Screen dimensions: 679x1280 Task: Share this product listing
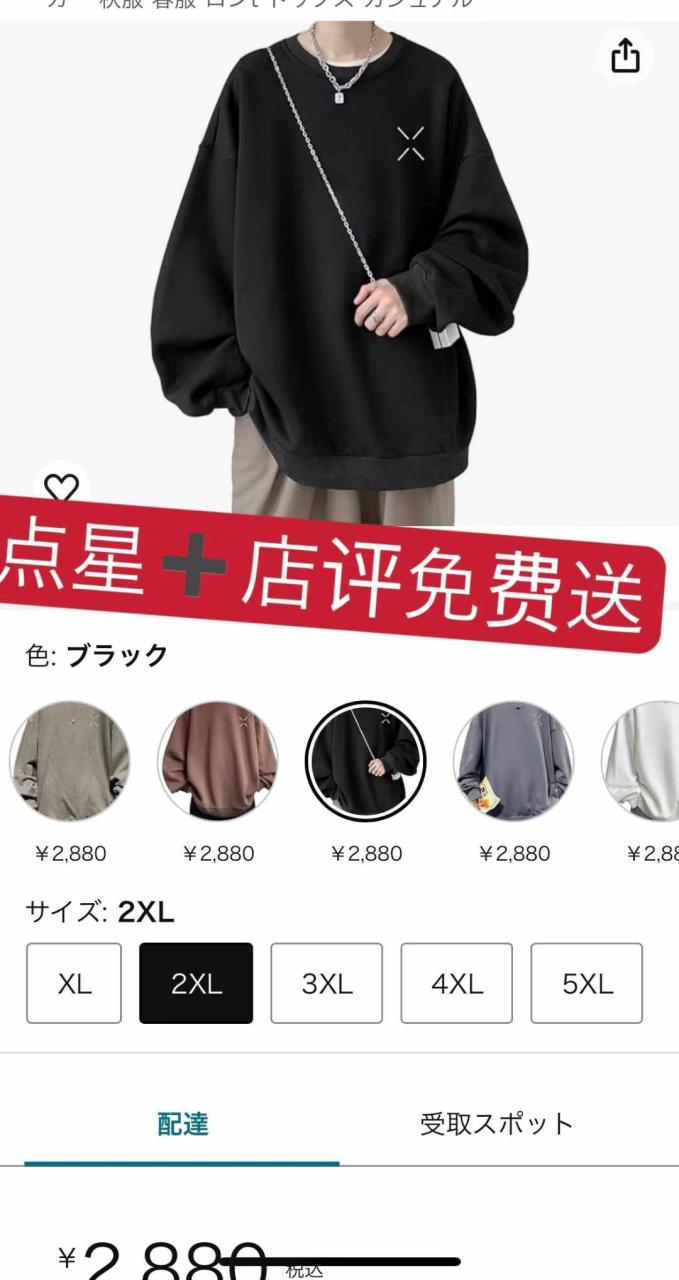[625, 56]
